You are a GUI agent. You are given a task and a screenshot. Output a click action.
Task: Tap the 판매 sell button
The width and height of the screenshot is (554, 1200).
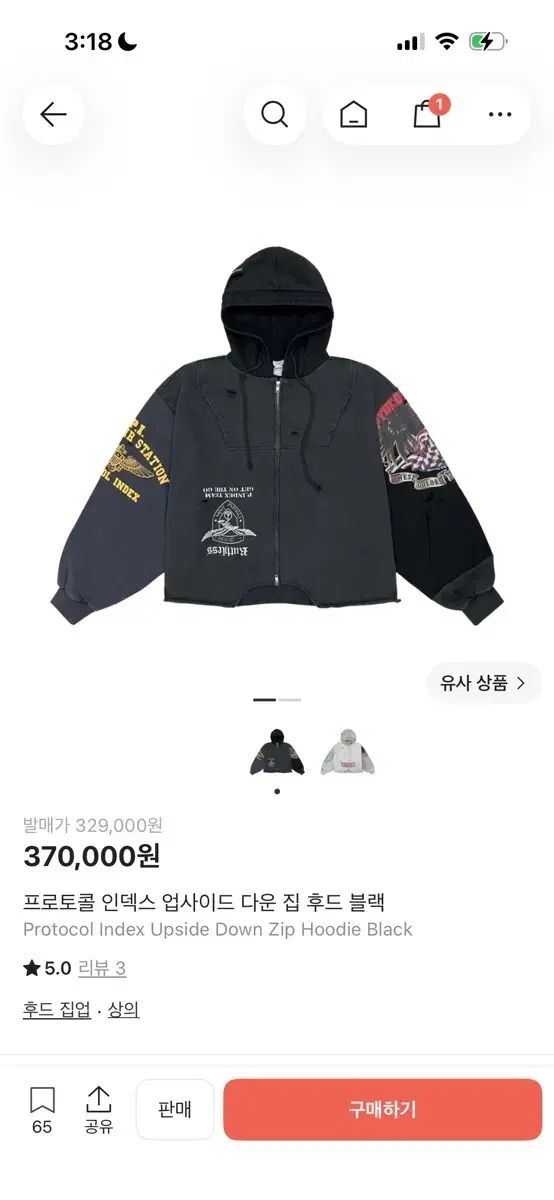click(175, 1109)
